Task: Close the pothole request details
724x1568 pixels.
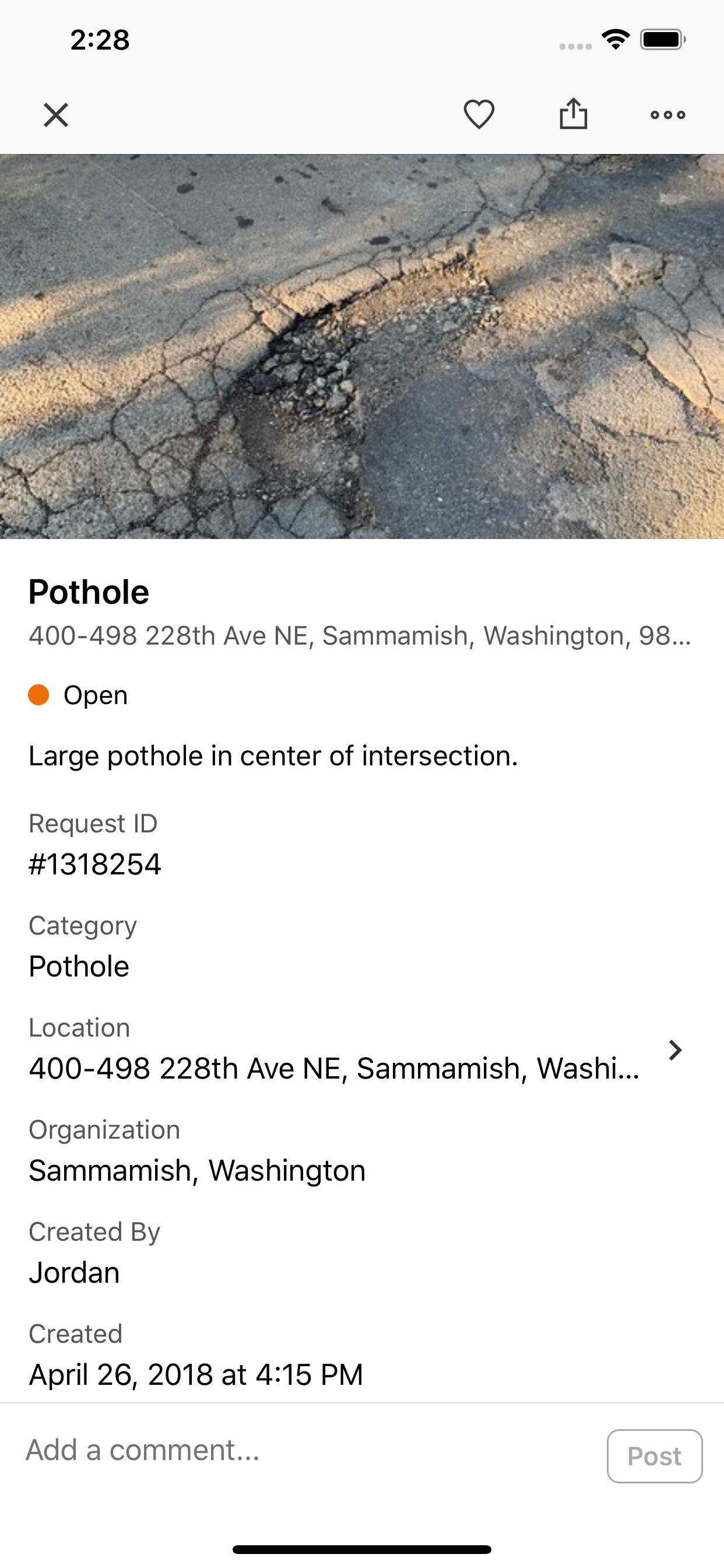Action: tap(56, 114)
